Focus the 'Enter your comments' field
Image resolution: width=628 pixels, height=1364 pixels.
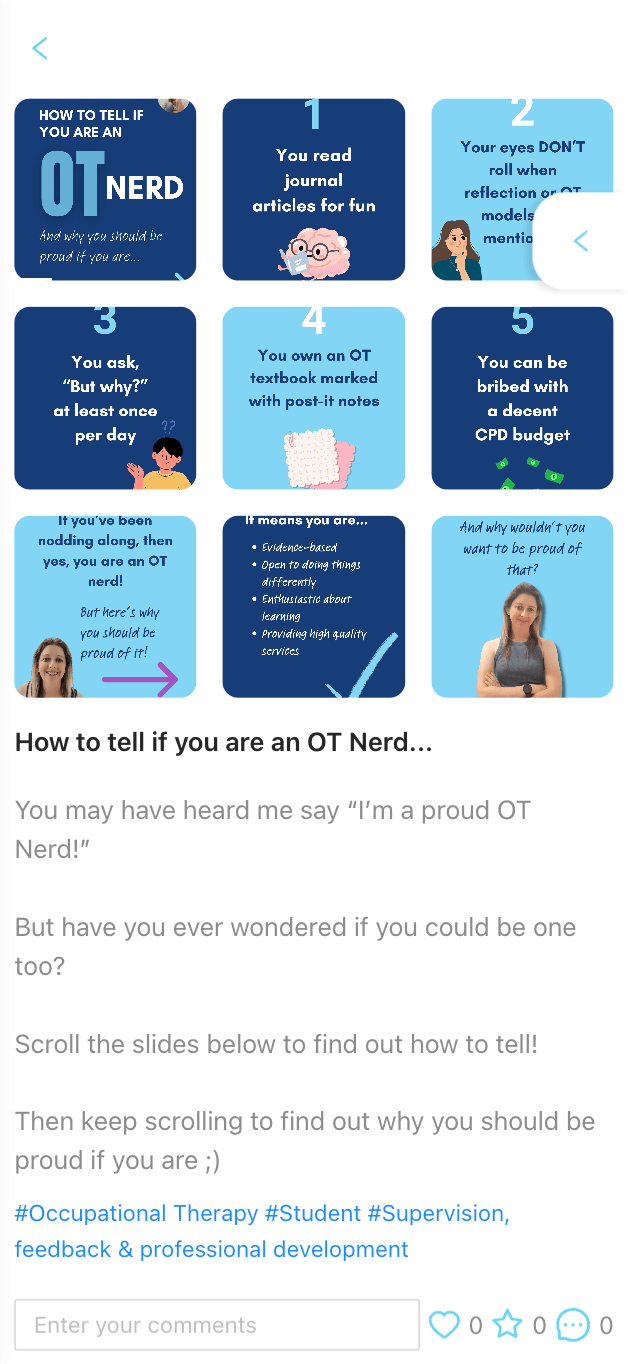[217, 1325]
